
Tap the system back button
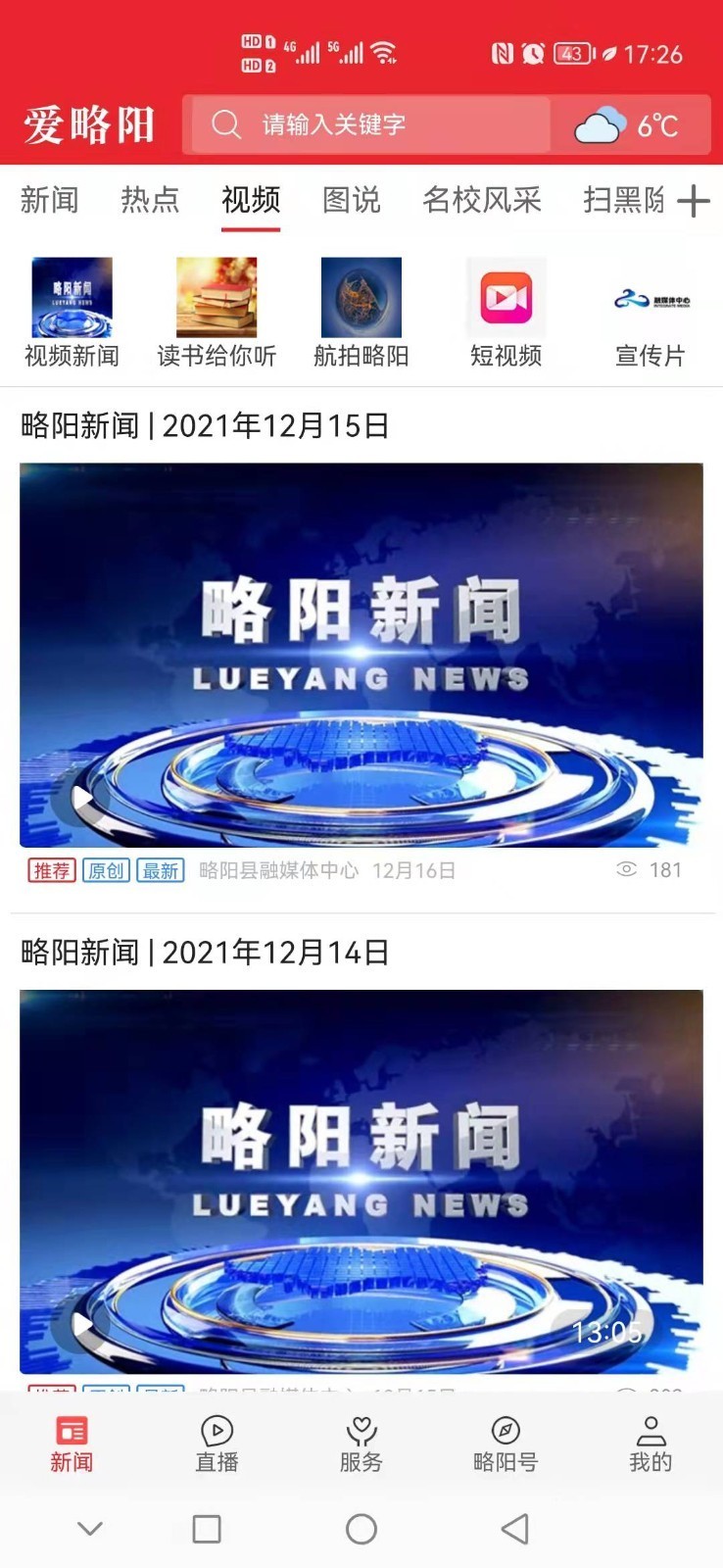[x=514, y=1529]
